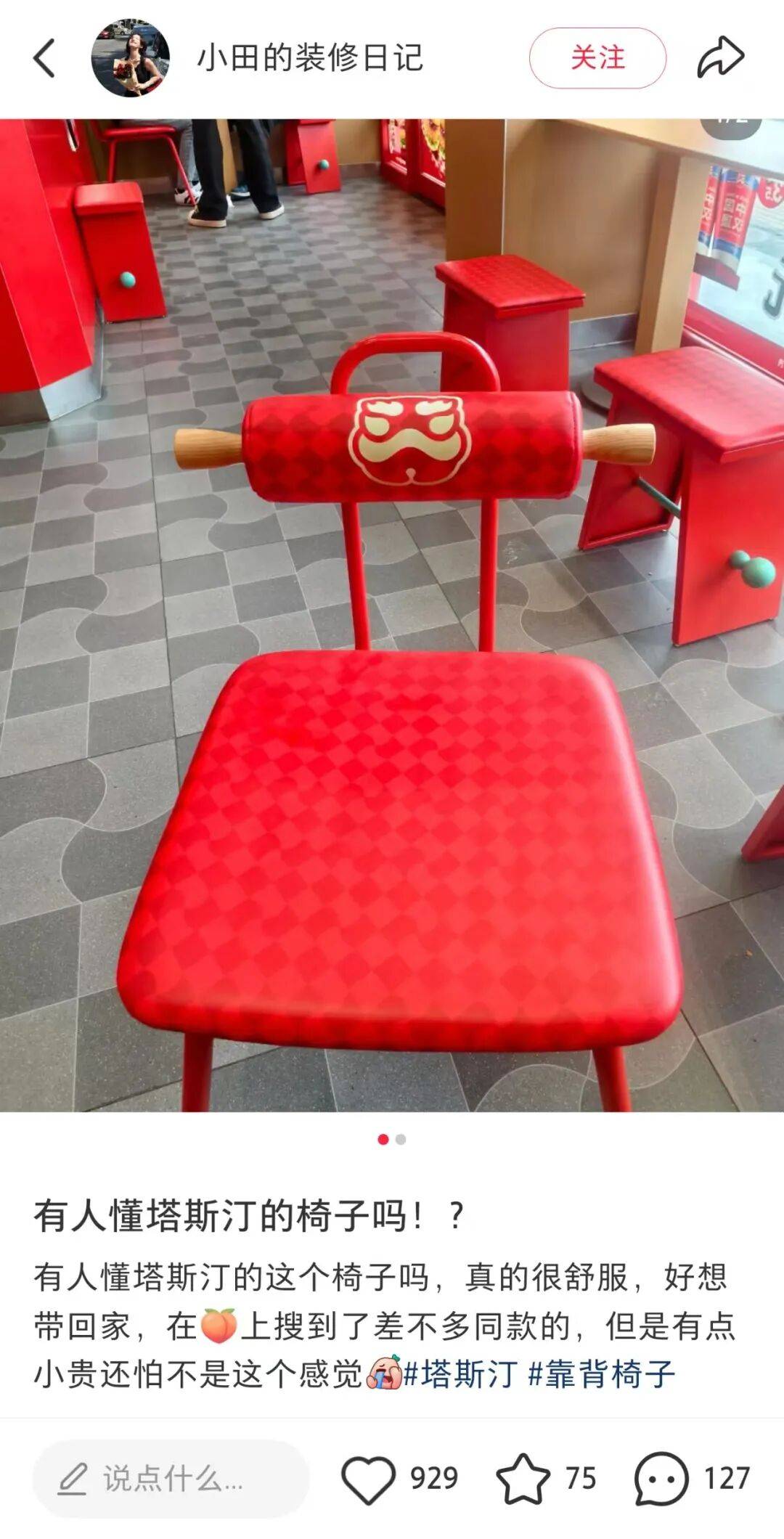Open the #塔斯汀 hashtag
784x1539 pixels.
460,1374
